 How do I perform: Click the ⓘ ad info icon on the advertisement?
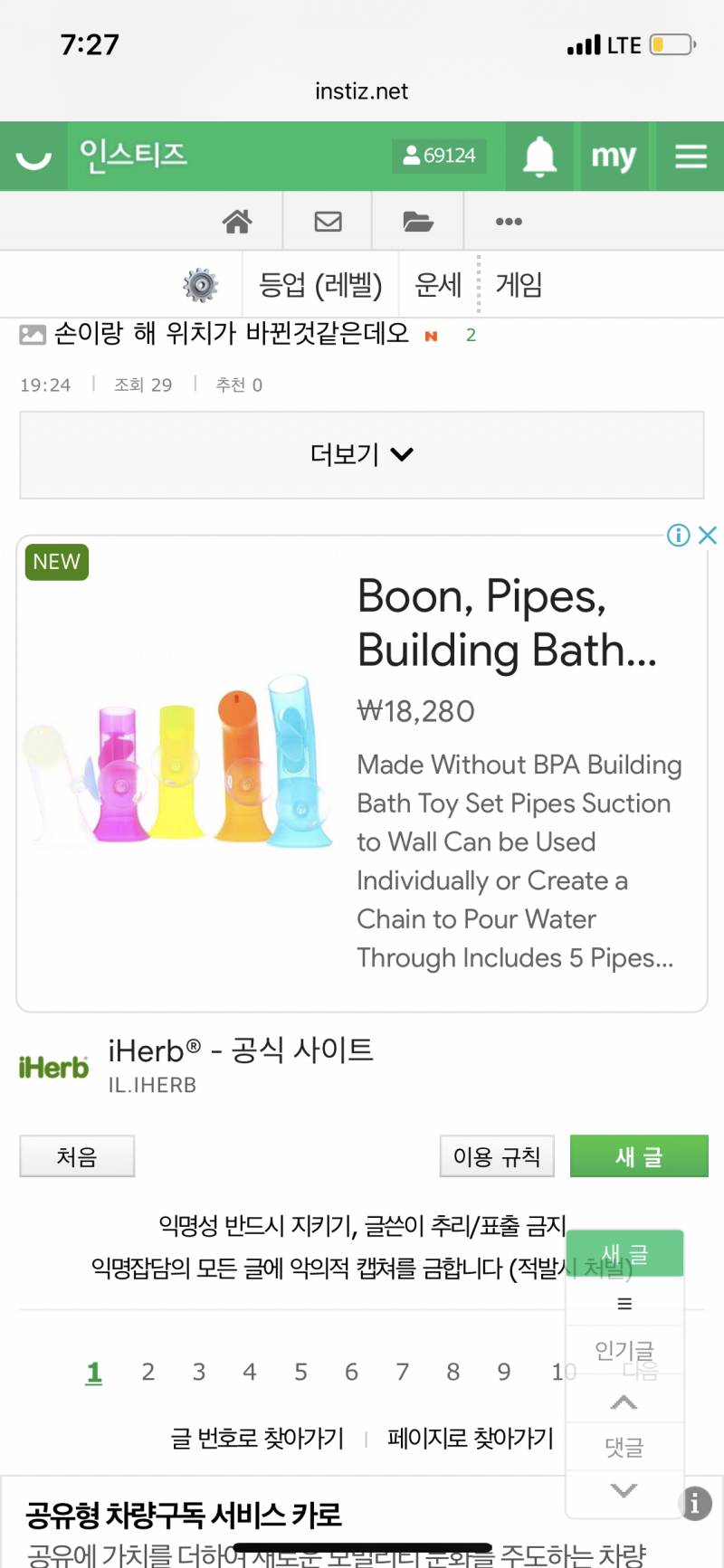pyautogui.click(x=677, y=536)
